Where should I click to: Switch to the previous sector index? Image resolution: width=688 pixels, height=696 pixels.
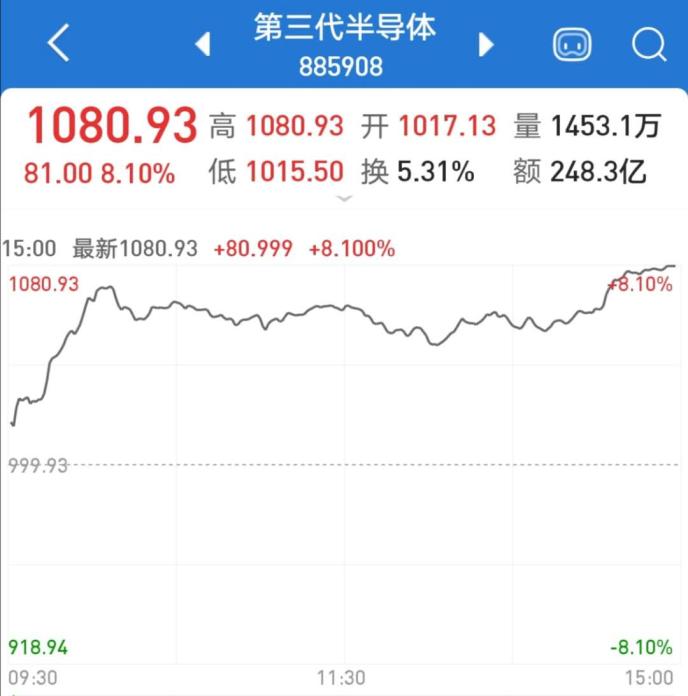pyautogui.click(x=203, y=45)
